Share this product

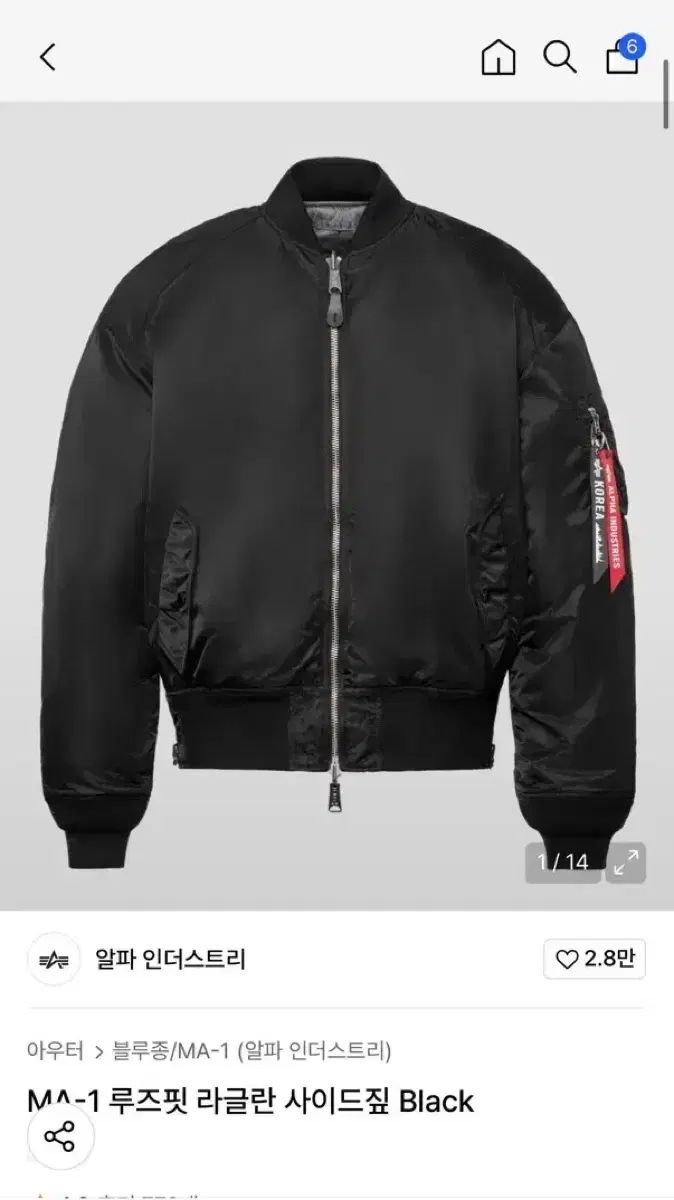pyautogui.click(x=60, y=1137)
